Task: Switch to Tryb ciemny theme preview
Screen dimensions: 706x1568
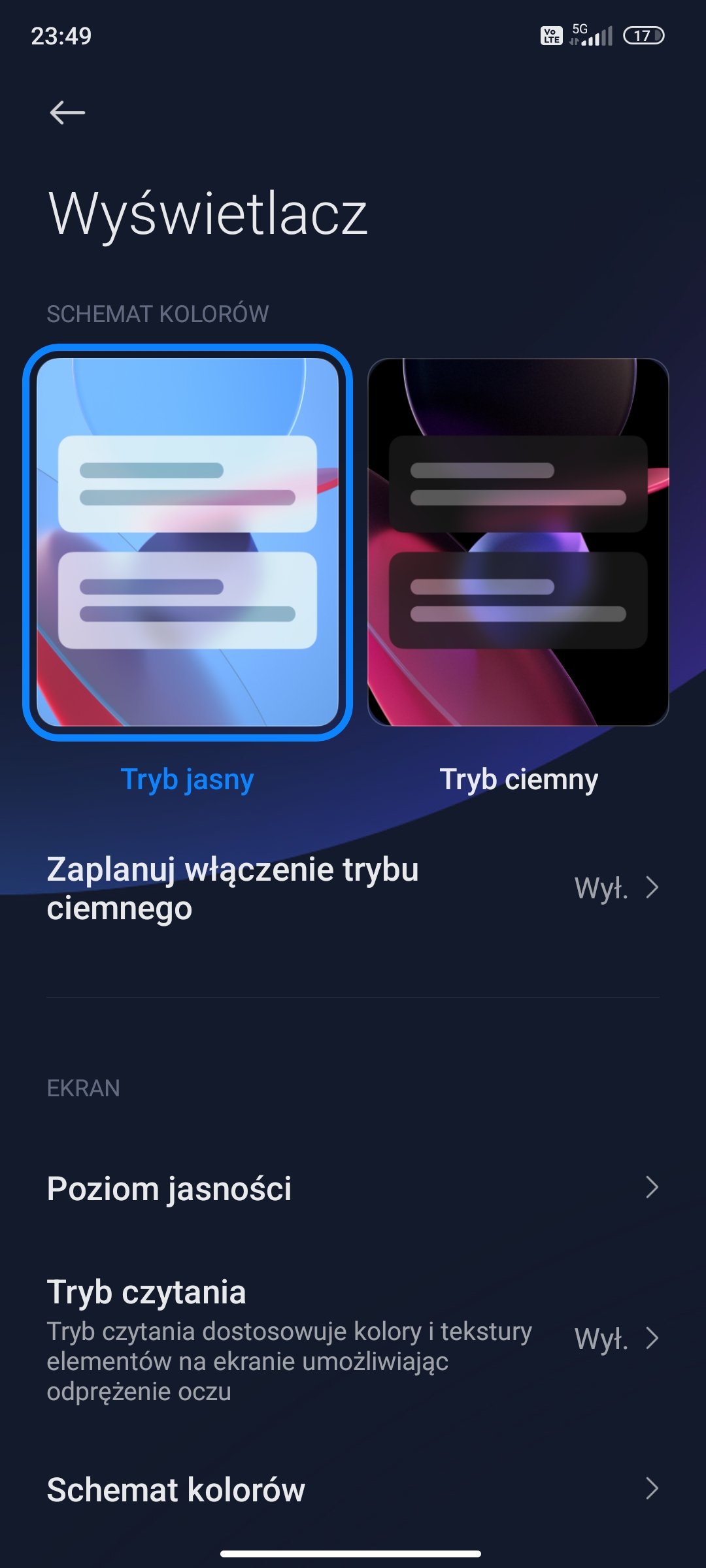Action: tap(518, 542)
